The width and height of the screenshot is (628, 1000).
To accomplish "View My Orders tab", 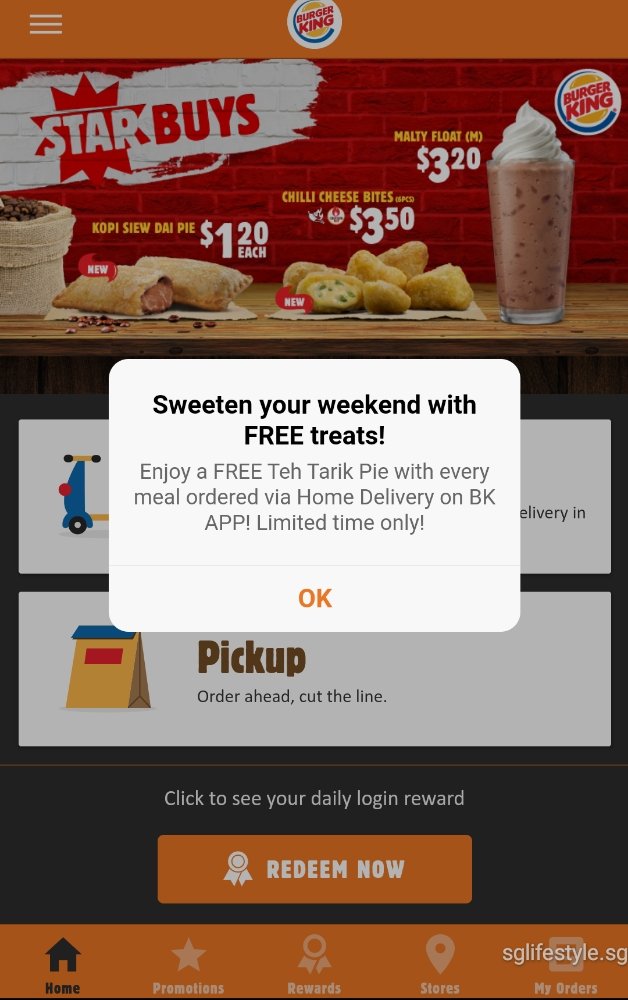I will 565,965.
